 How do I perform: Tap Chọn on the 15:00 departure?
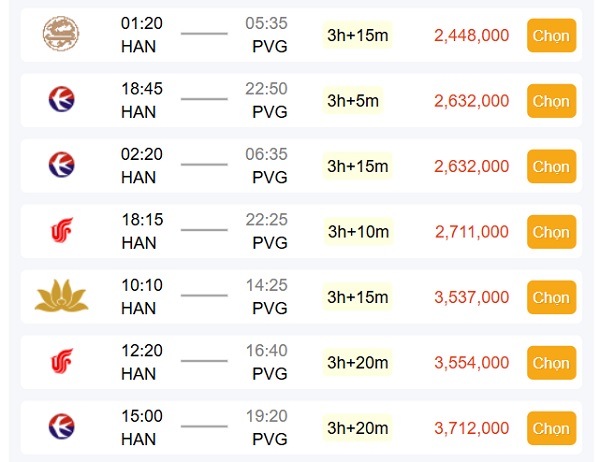point(551,428)
